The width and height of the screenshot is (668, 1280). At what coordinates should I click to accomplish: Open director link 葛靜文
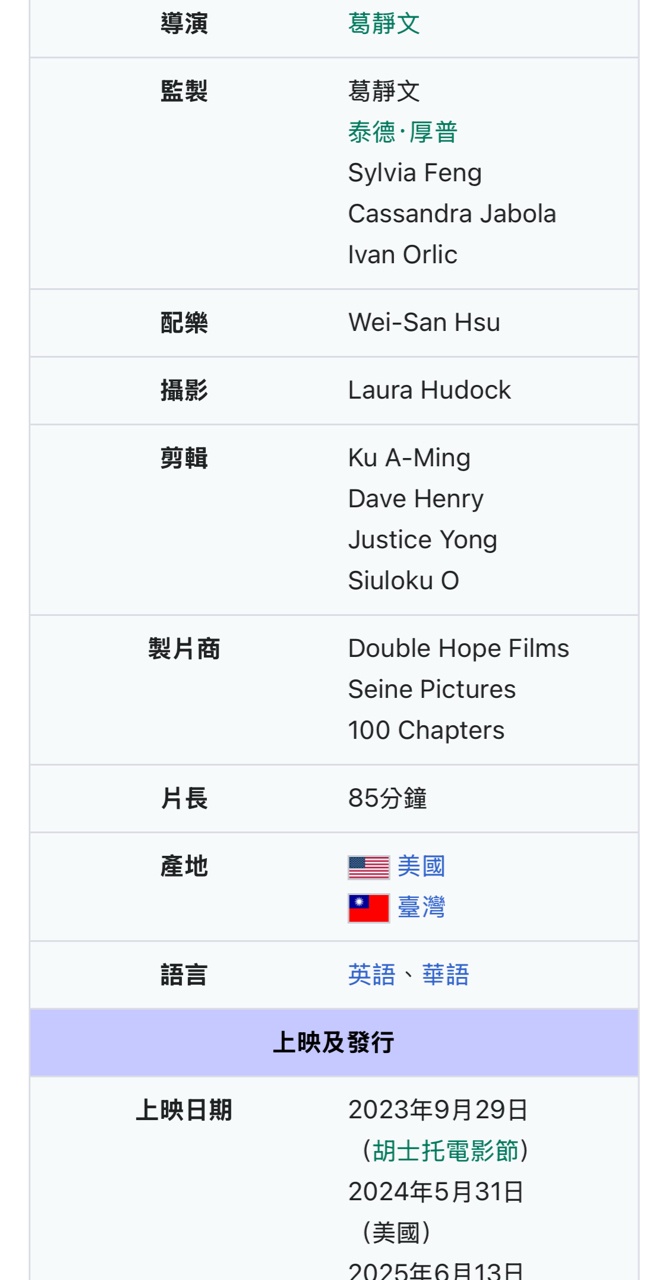384,24
